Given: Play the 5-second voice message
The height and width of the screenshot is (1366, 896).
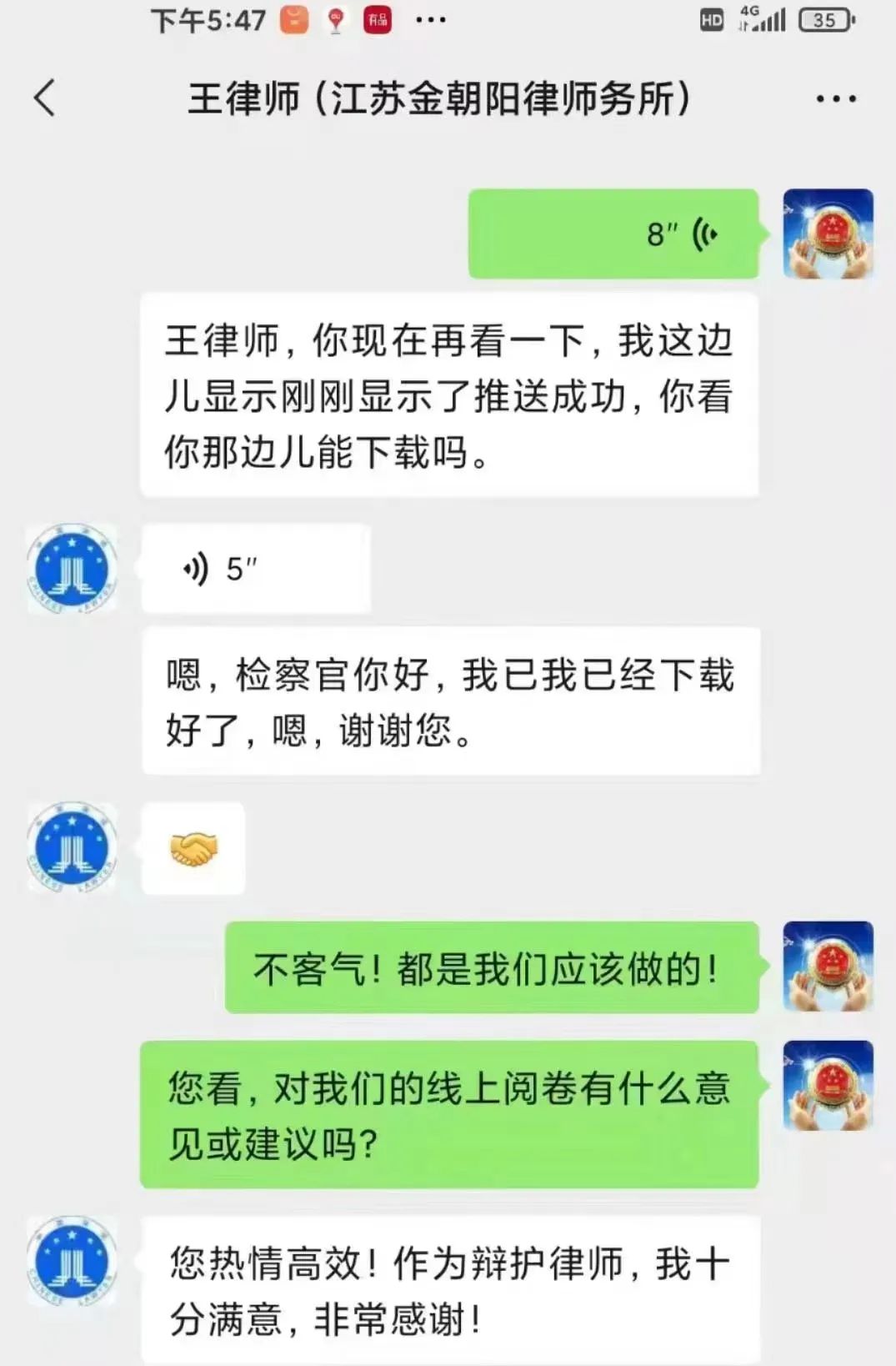Looking at the screenshot, I should click(255, 569).
